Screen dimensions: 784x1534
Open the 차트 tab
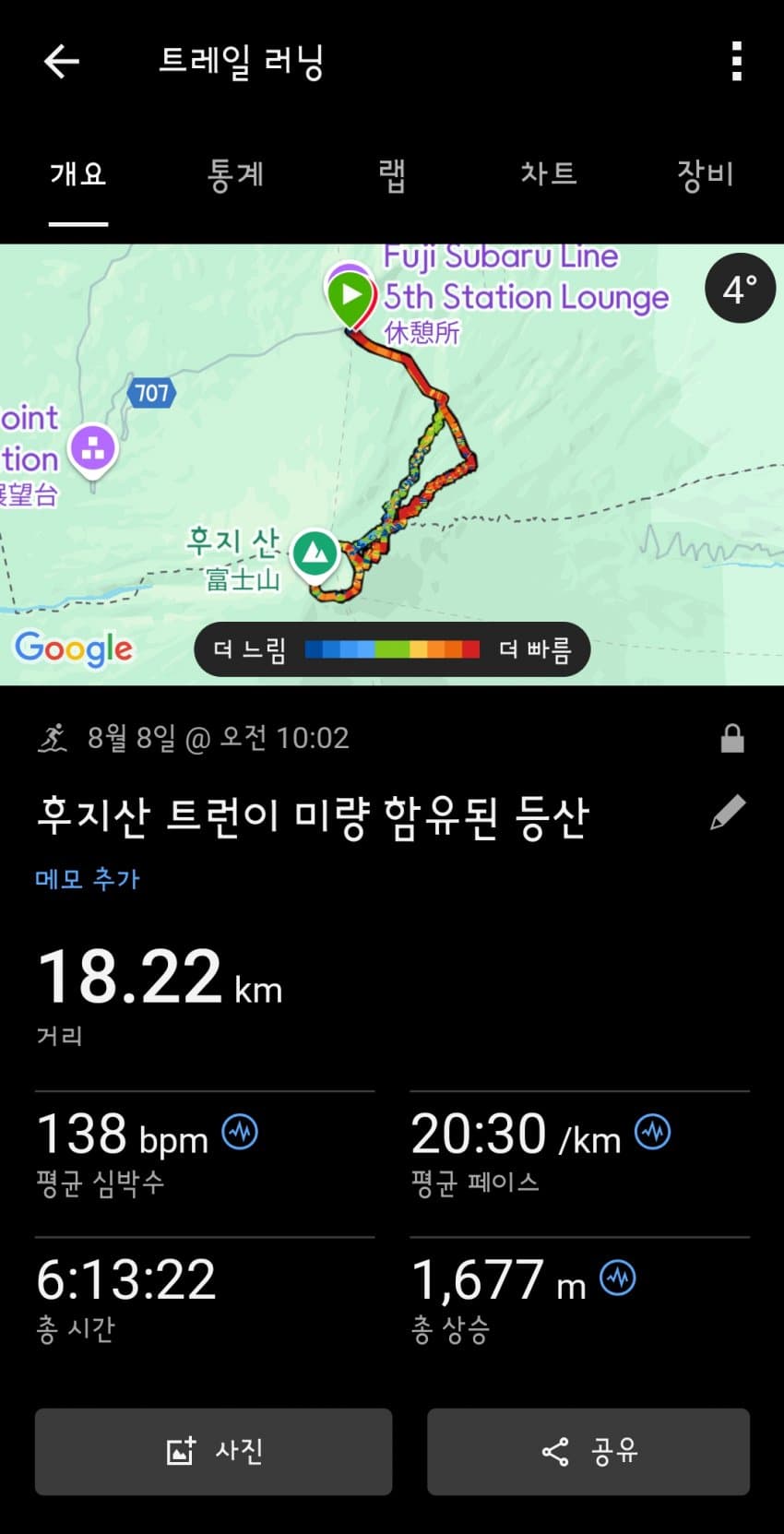pyautogui.click(x=549, y=174)
